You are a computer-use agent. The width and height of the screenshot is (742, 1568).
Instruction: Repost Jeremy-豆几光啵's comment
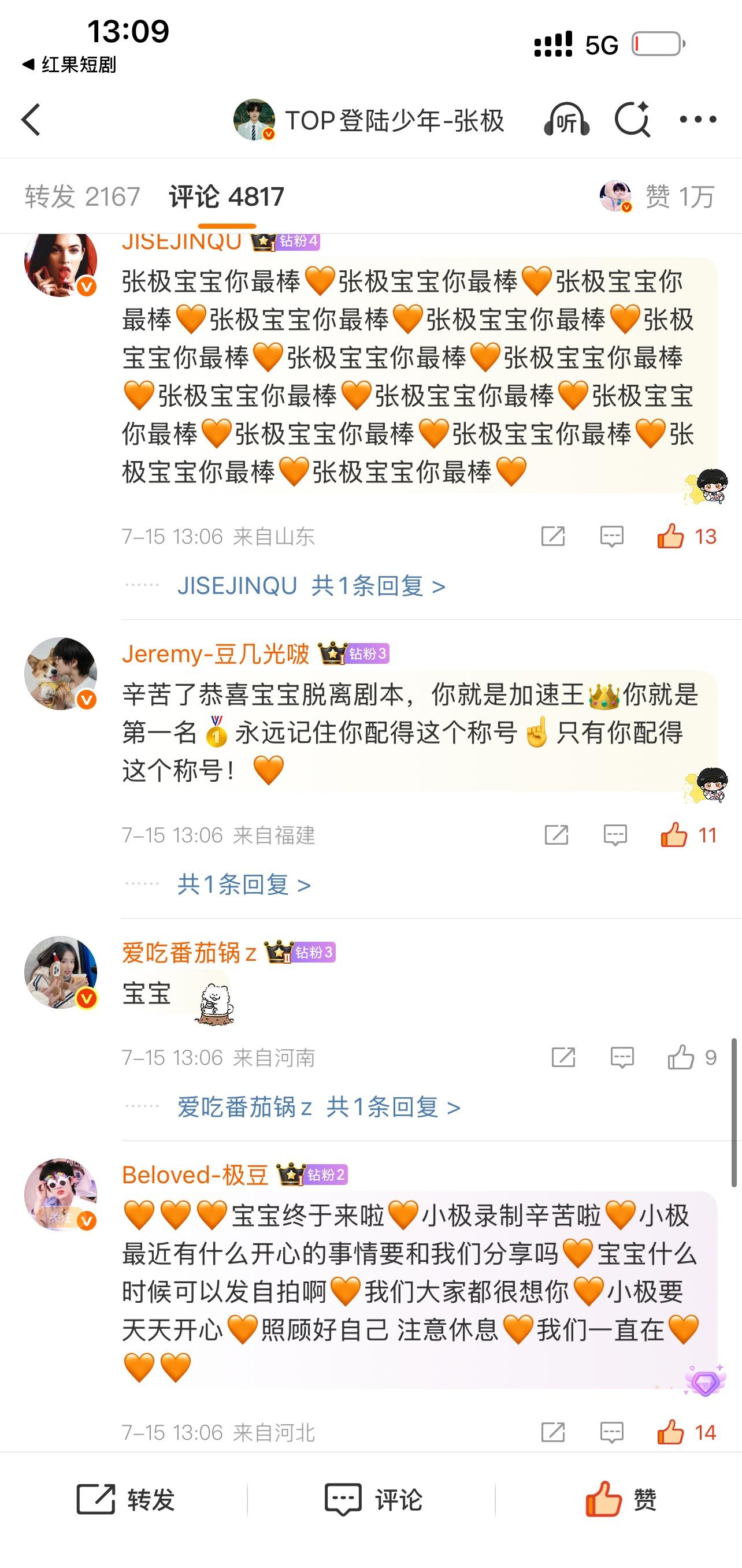pyautogui.click(x=556, y=835)
